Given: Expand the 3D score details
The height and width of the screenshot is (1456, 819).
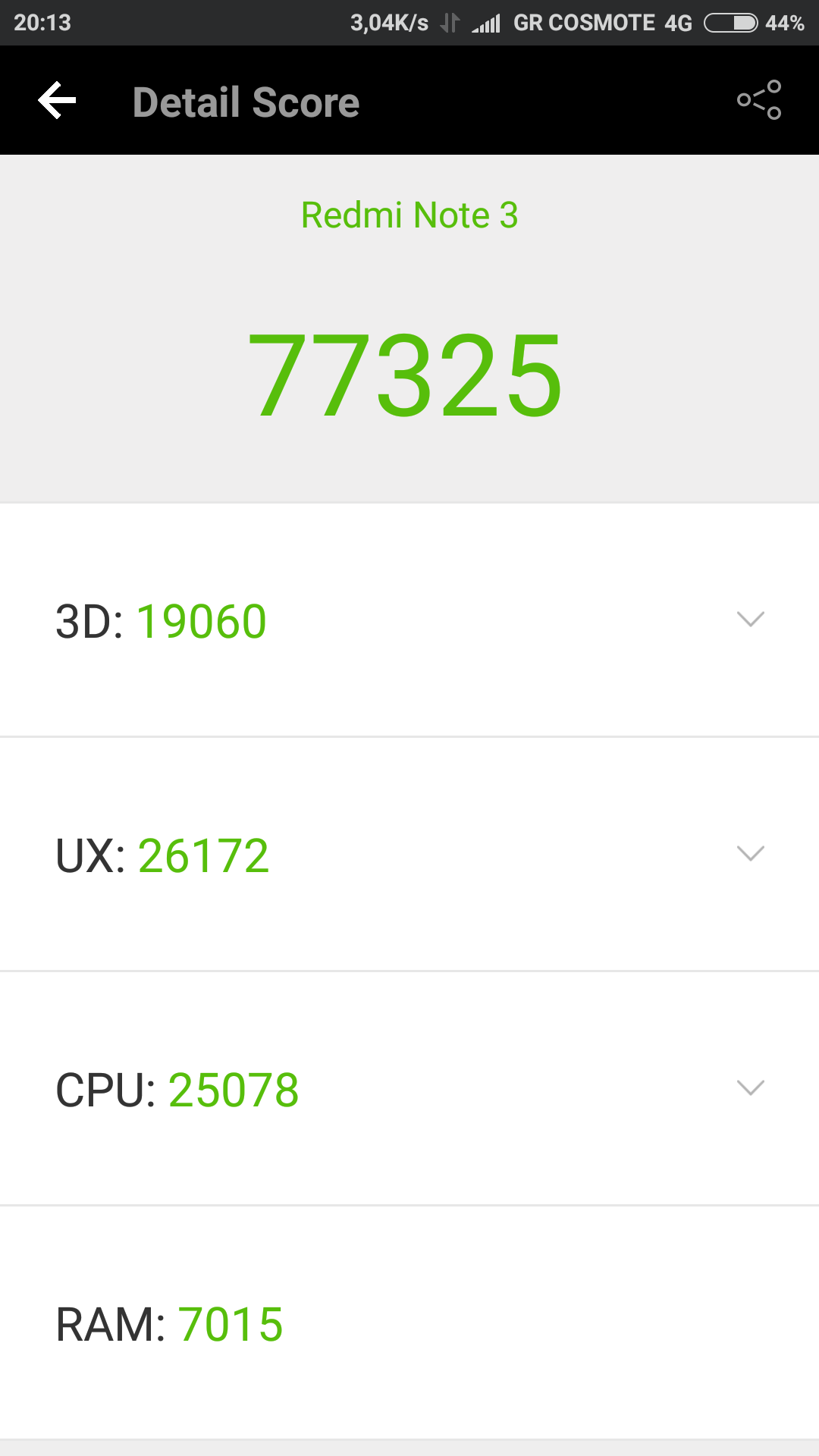Looking at the screenshot, I should click(750, 620).
